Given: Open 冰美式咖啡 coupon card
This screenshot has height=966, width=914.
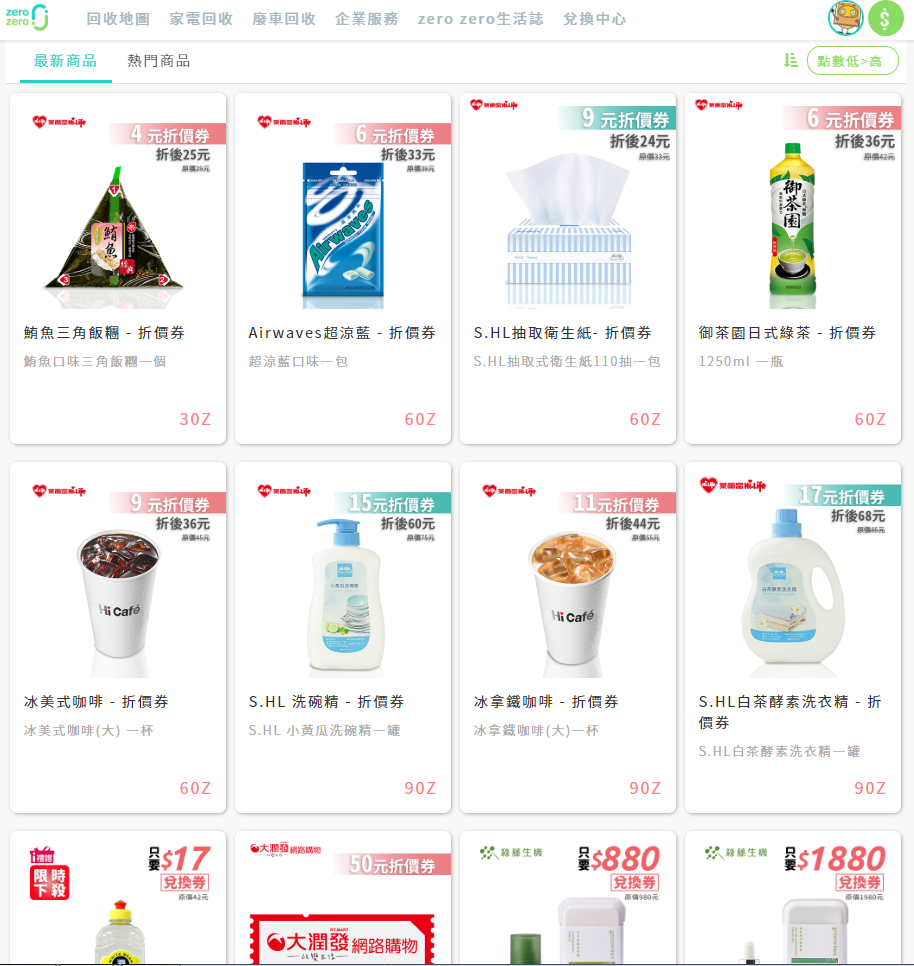Looking at the screenshot, I should (x=118, y=637).
